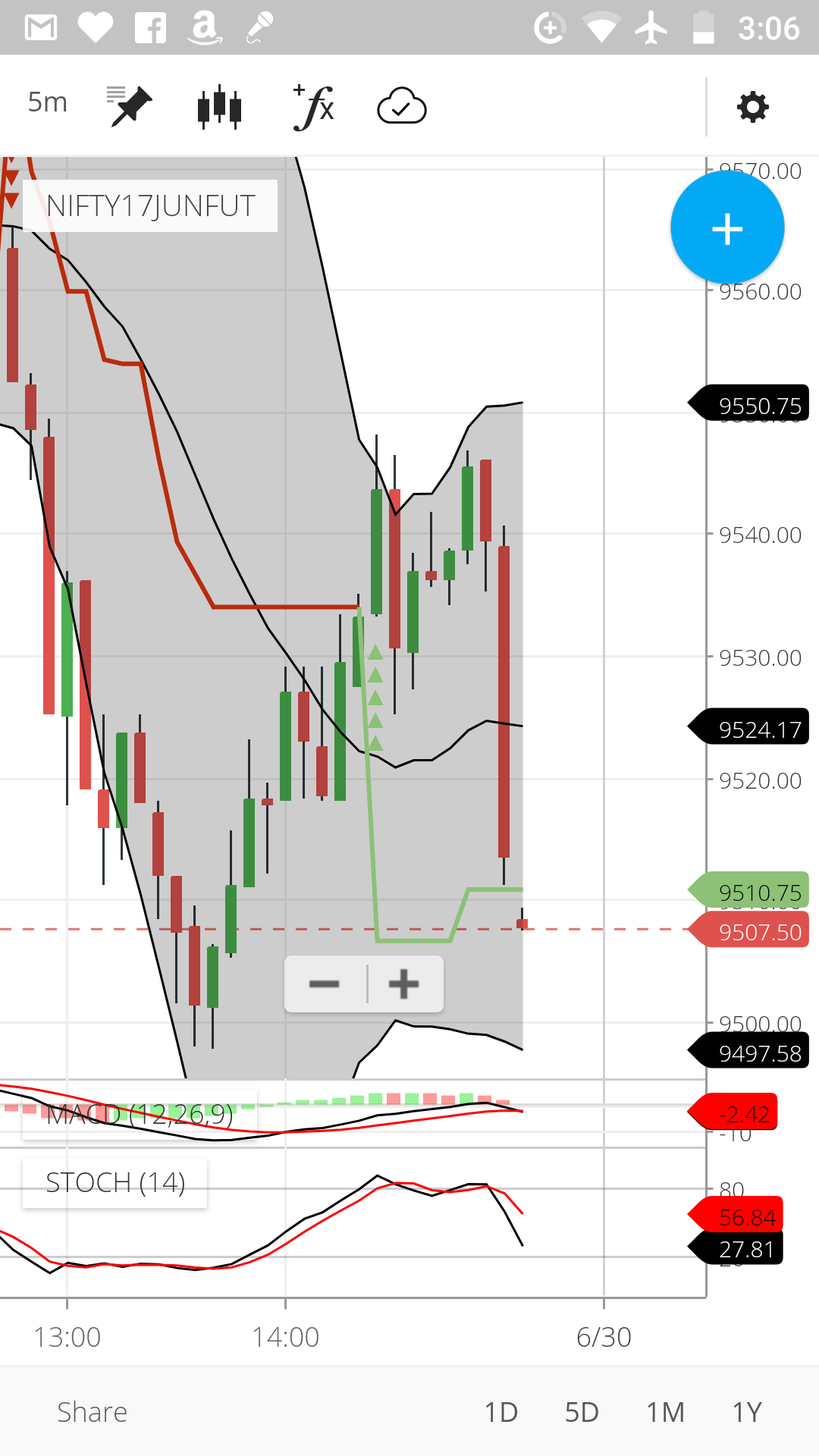Zoom out the chart with minus
The height and width of the screenshot is (1456, 819).
click(x=325, y=984)
